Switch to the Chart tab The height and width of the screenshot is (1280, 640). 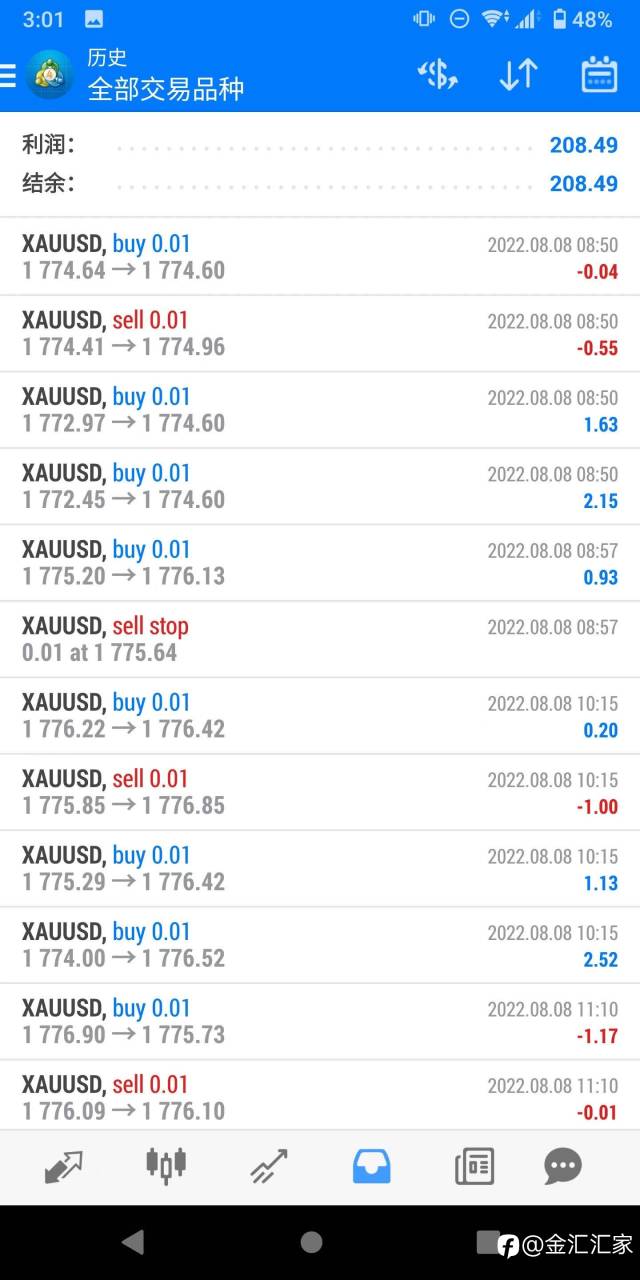point(166,1164)
